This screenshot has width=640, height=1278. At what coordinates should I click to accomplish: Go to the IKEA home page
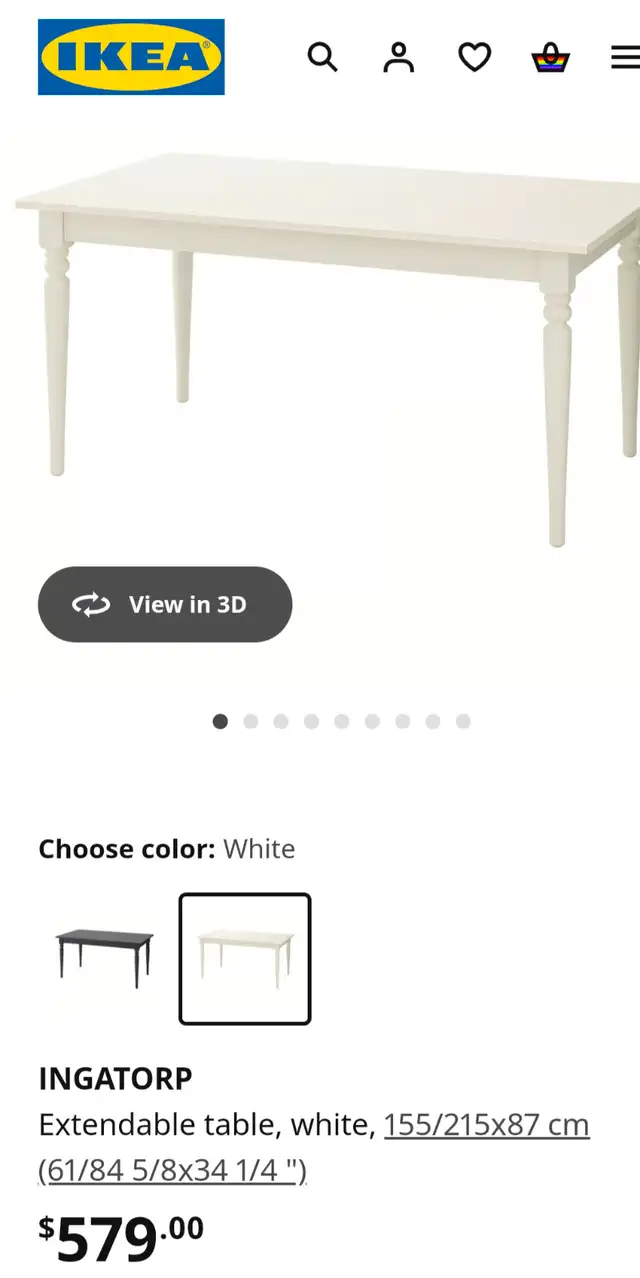click(x=131, y=57)
